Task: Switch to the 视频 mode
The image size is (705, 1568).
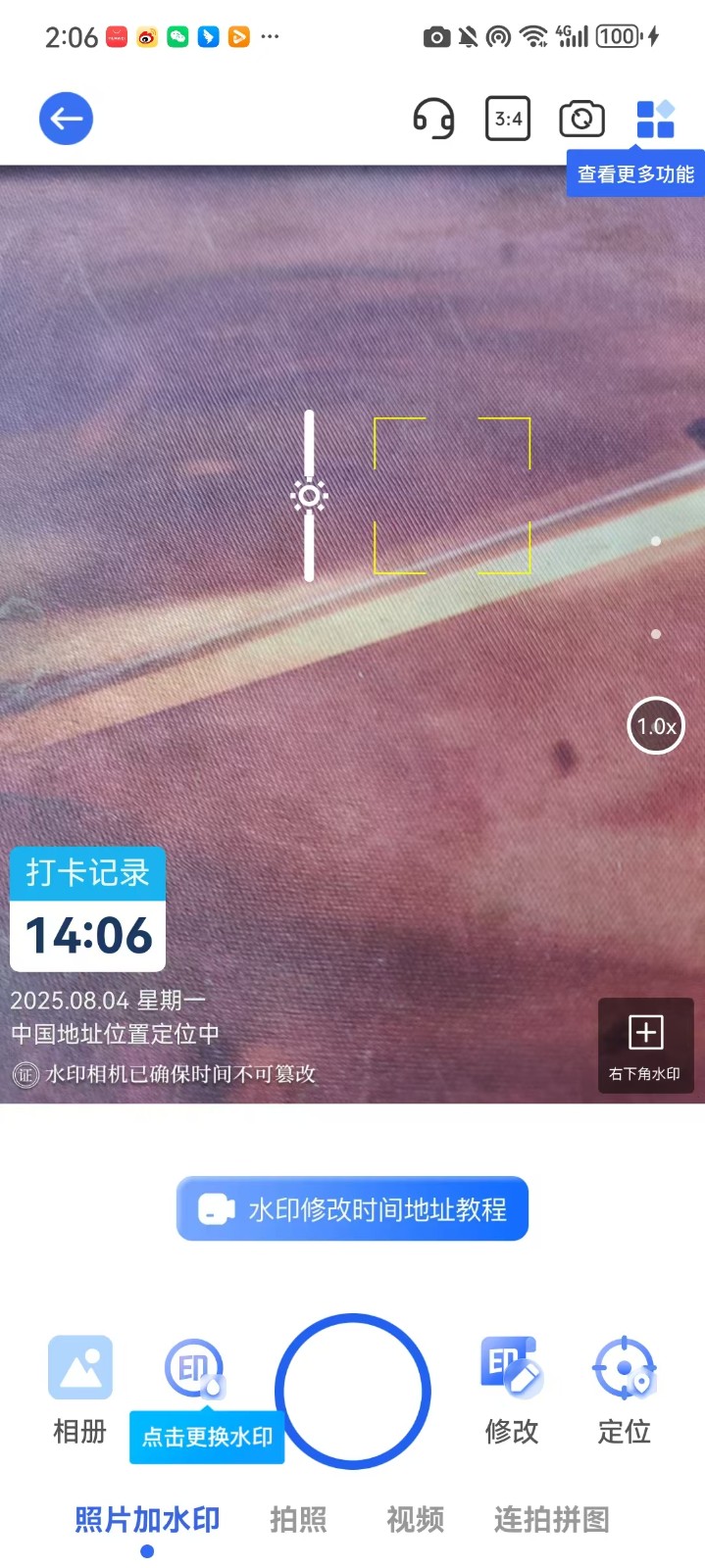Action: coord(415,1519)
